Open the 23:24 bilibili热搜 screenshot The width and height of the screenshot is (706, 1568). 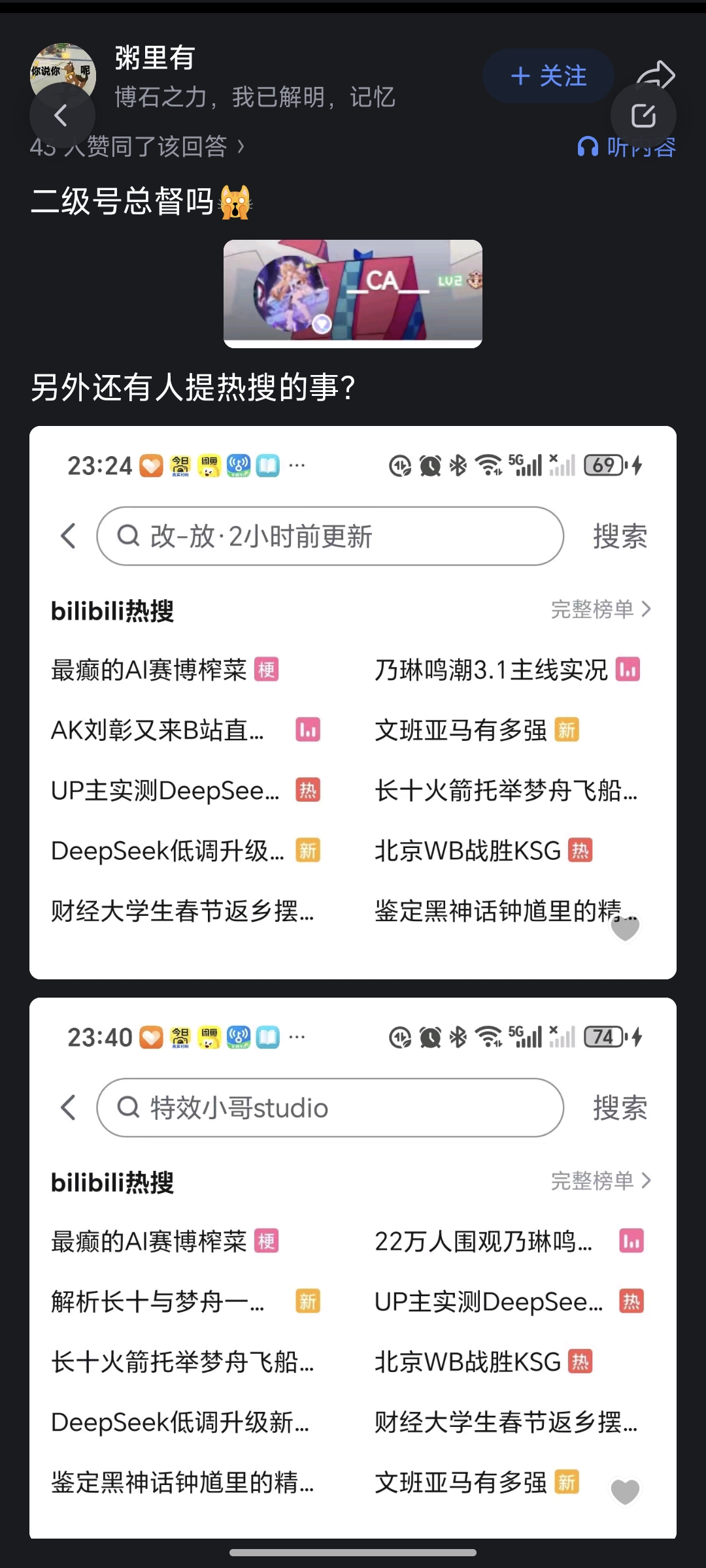(x=353, y=702)
